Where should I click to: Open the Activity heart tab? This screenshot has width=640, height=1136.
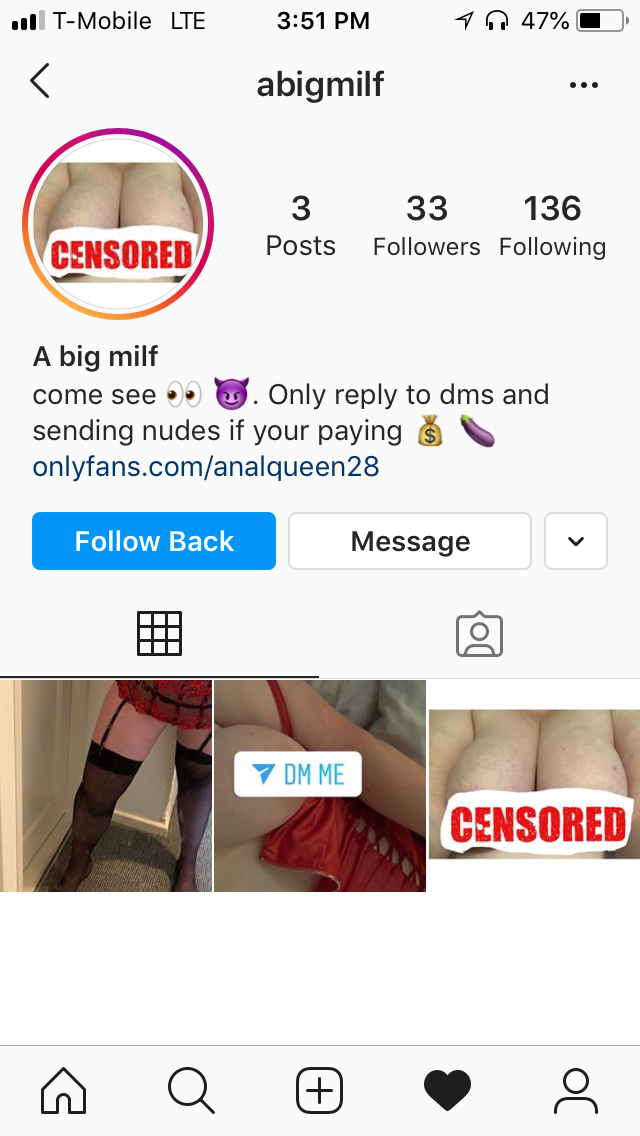point(447,1090)
